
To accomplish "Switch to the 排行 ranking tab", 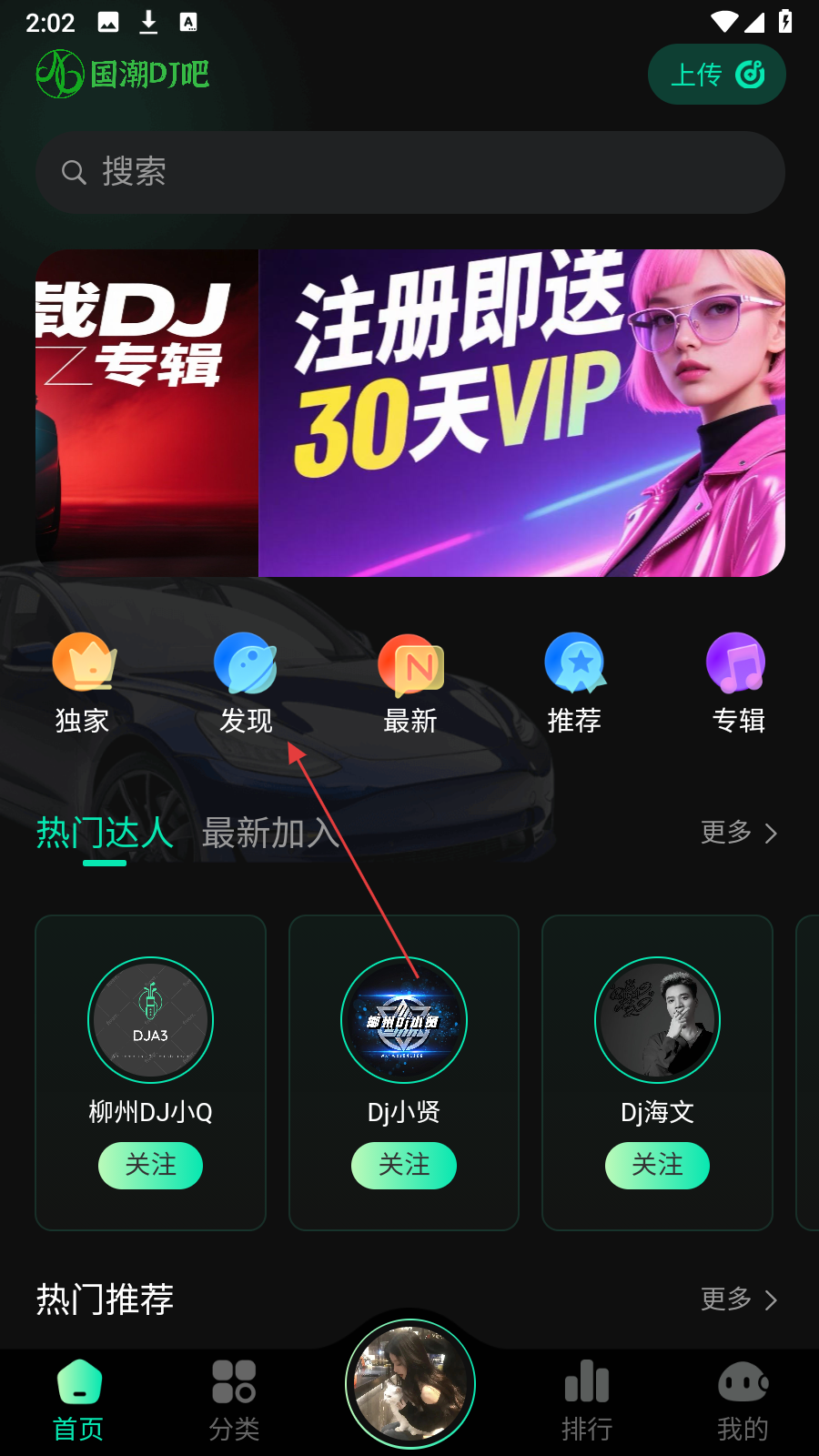I will [x=587, y=1401].
